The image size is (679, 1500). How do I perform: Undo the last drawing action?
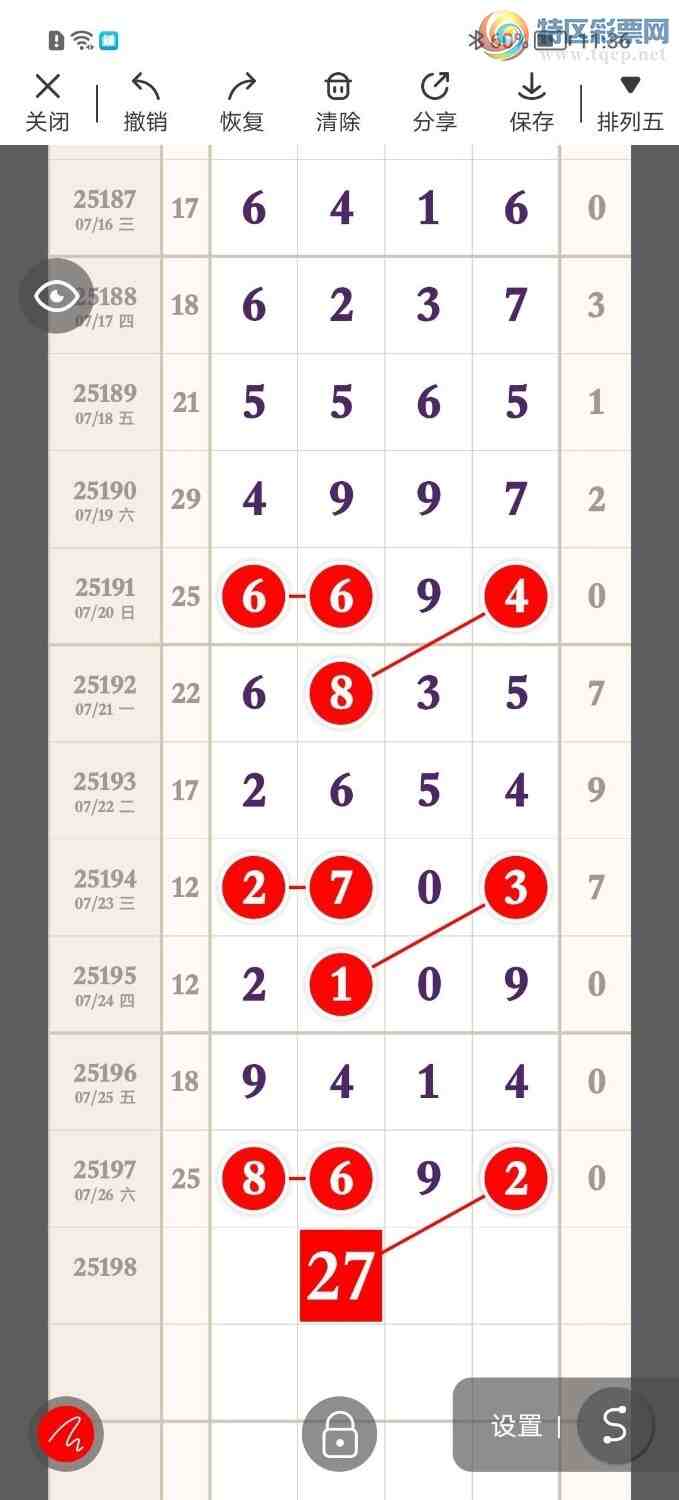(x=145, y=102)
